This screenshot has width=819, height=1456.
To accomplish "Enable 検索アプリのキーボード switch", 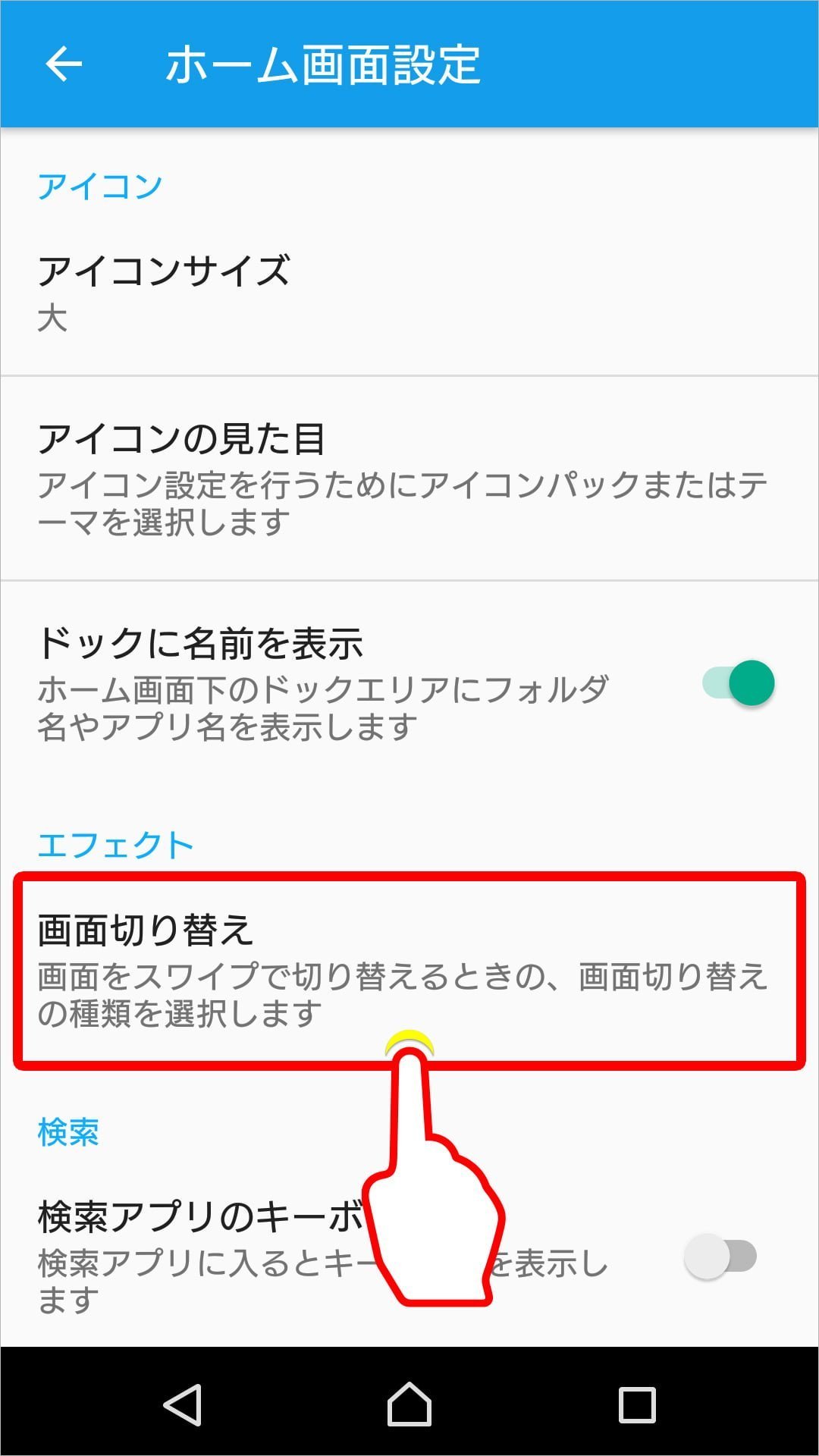I will pyautogui.click(x=720, y=1257).
